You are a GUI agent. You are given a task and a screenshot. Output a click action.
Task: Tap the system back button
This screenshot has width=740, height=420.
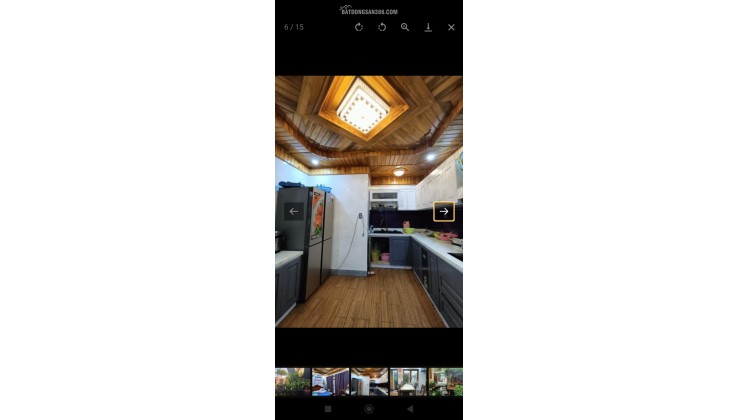pos(410,409)
